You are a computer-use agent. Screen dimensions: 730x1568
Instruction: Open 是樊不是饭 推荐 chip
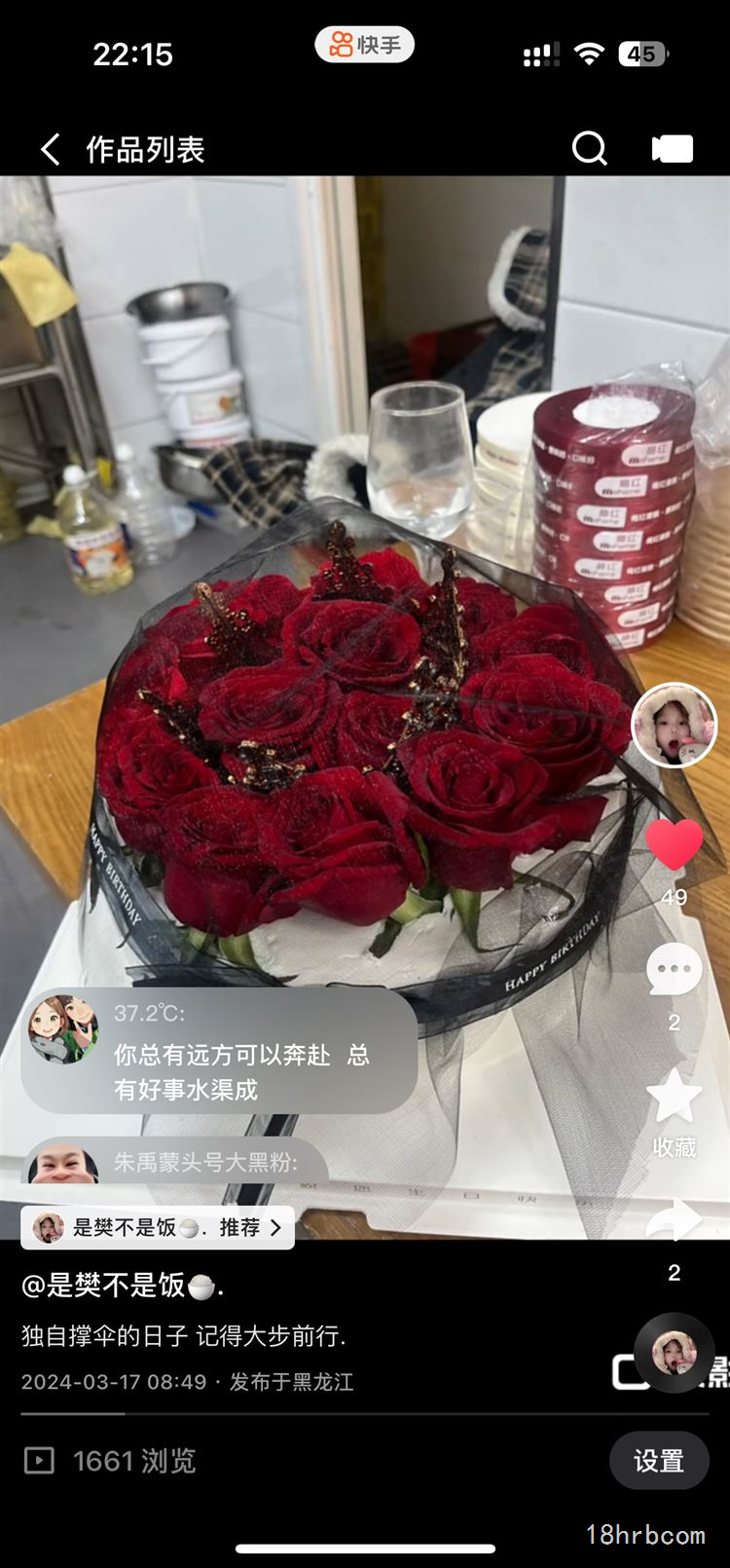pyautogui.click(x=158, y=1227)
